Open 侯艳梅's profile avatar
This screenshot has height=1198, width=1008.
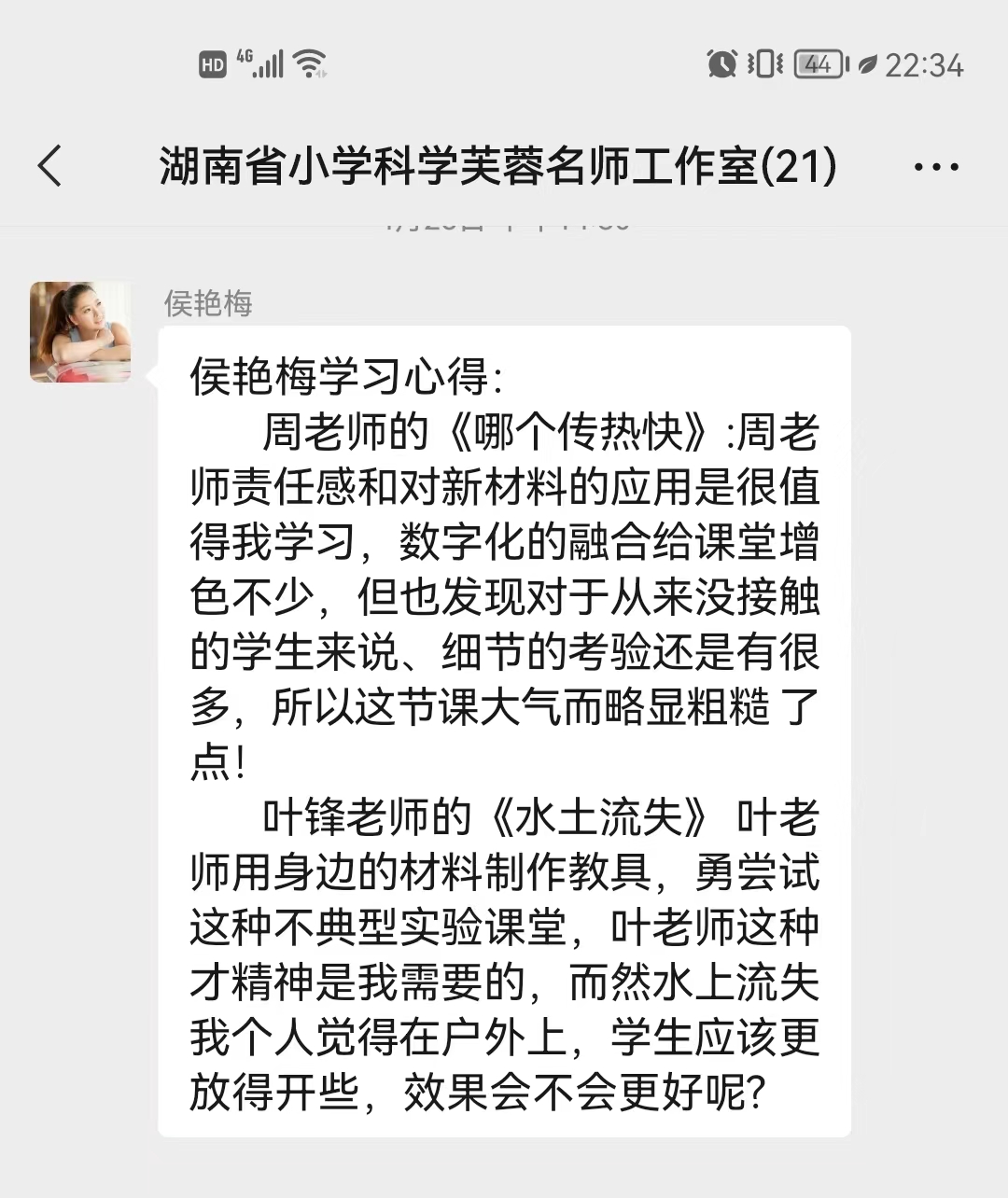(81, 332)
